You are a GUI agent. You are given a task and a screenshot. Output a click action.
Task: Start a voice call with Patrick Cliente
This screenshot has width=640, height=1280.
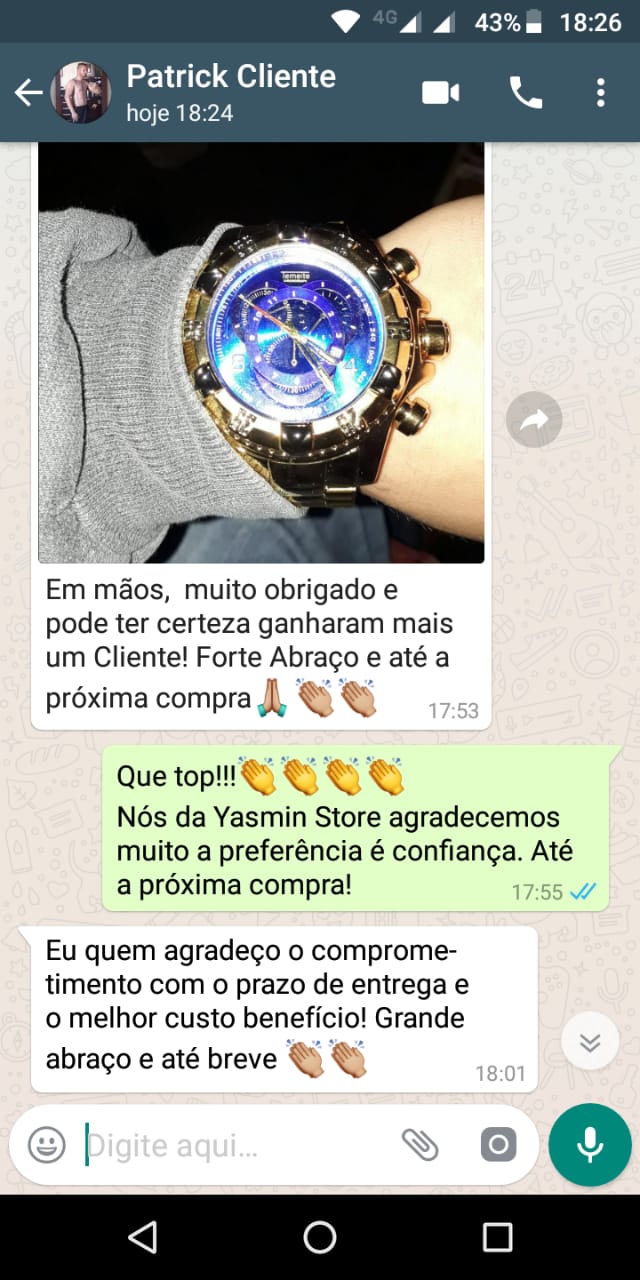pyautogui.click(x=526, y=93)
